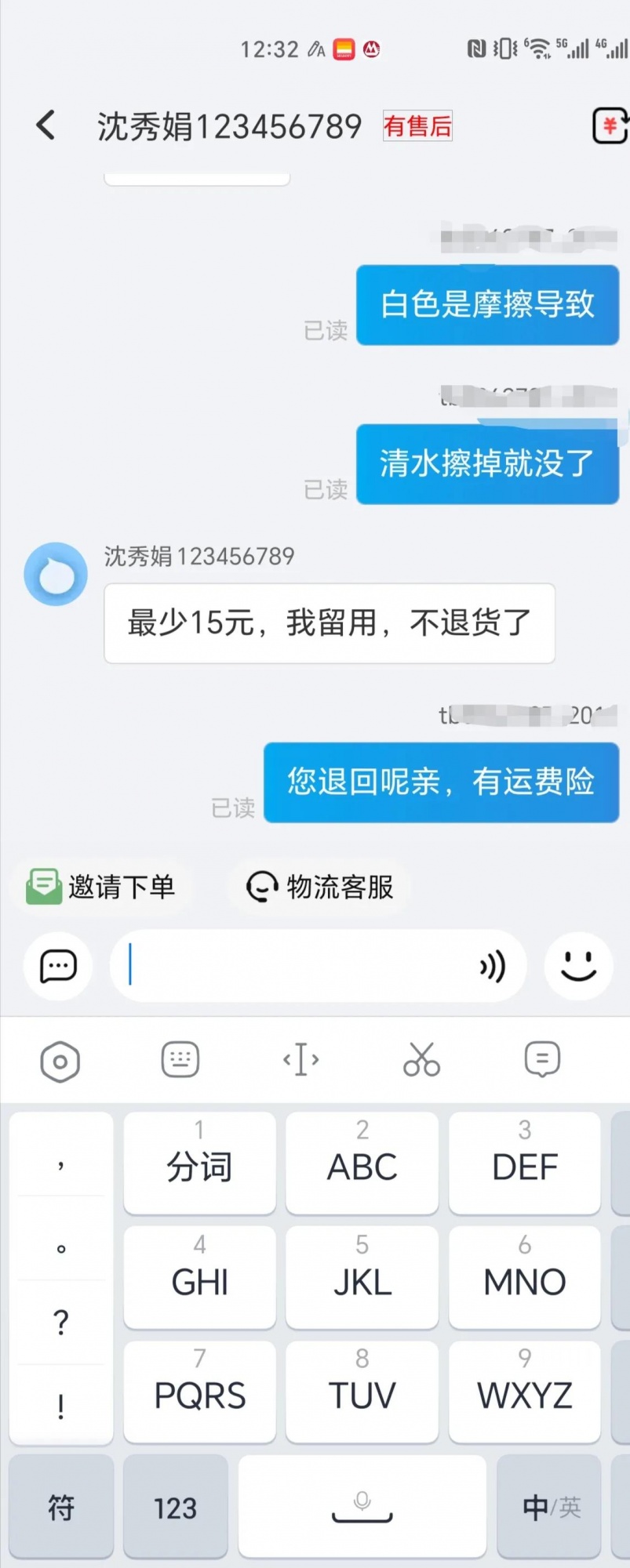Switch to voice input in message box
The height and width of the screenshot is (1568, 630).
click(492, 967)
